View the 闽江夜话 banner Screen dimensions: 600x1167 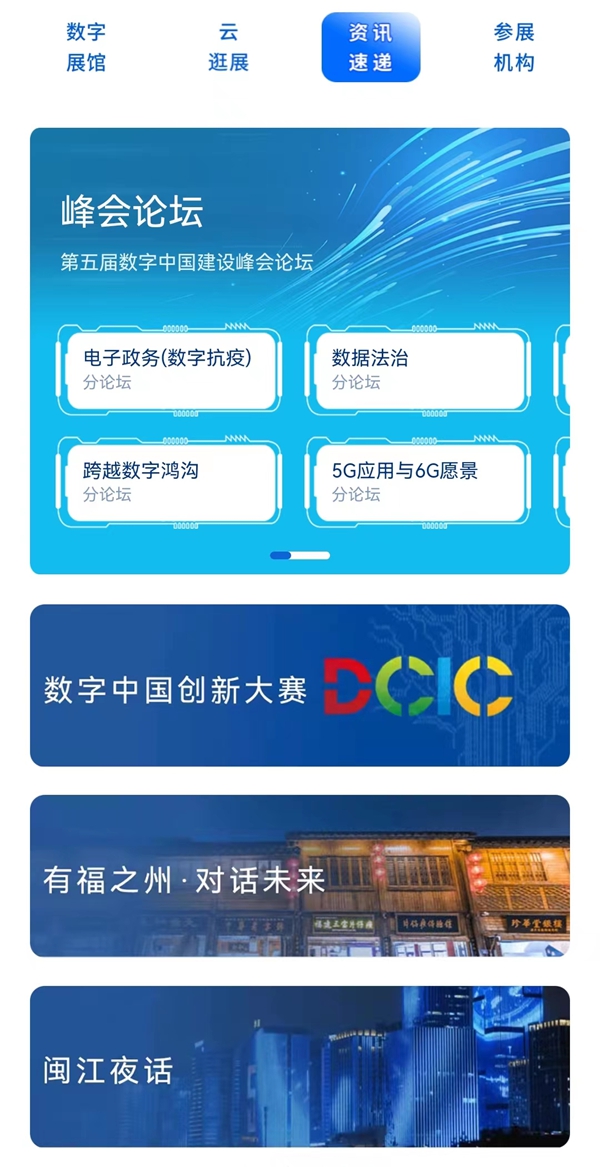[x=300, y=1067]
